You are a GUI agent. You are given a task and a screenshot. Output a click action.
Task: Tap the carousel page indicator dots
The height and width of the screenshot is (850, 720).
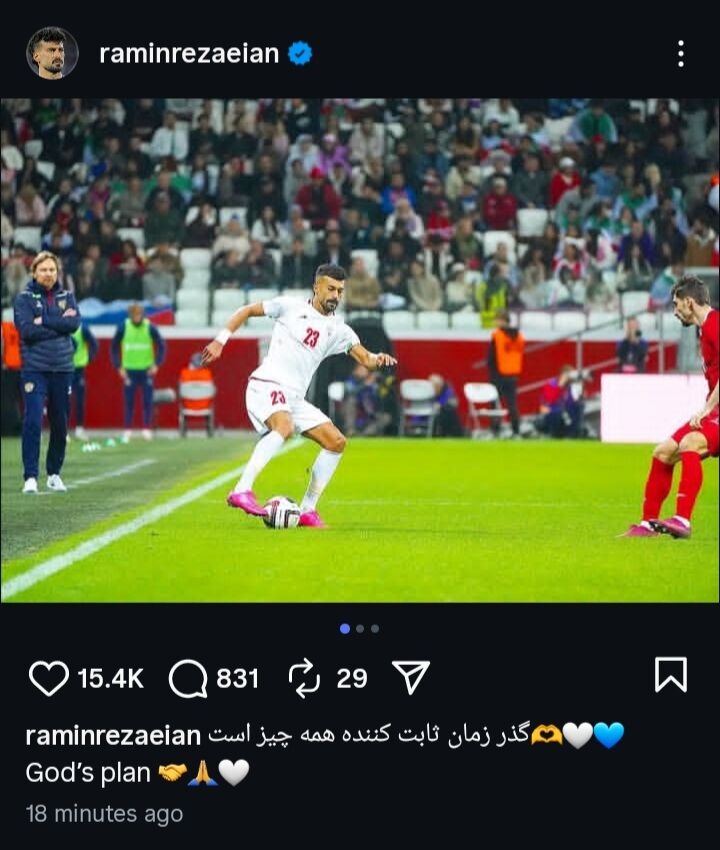360,629
